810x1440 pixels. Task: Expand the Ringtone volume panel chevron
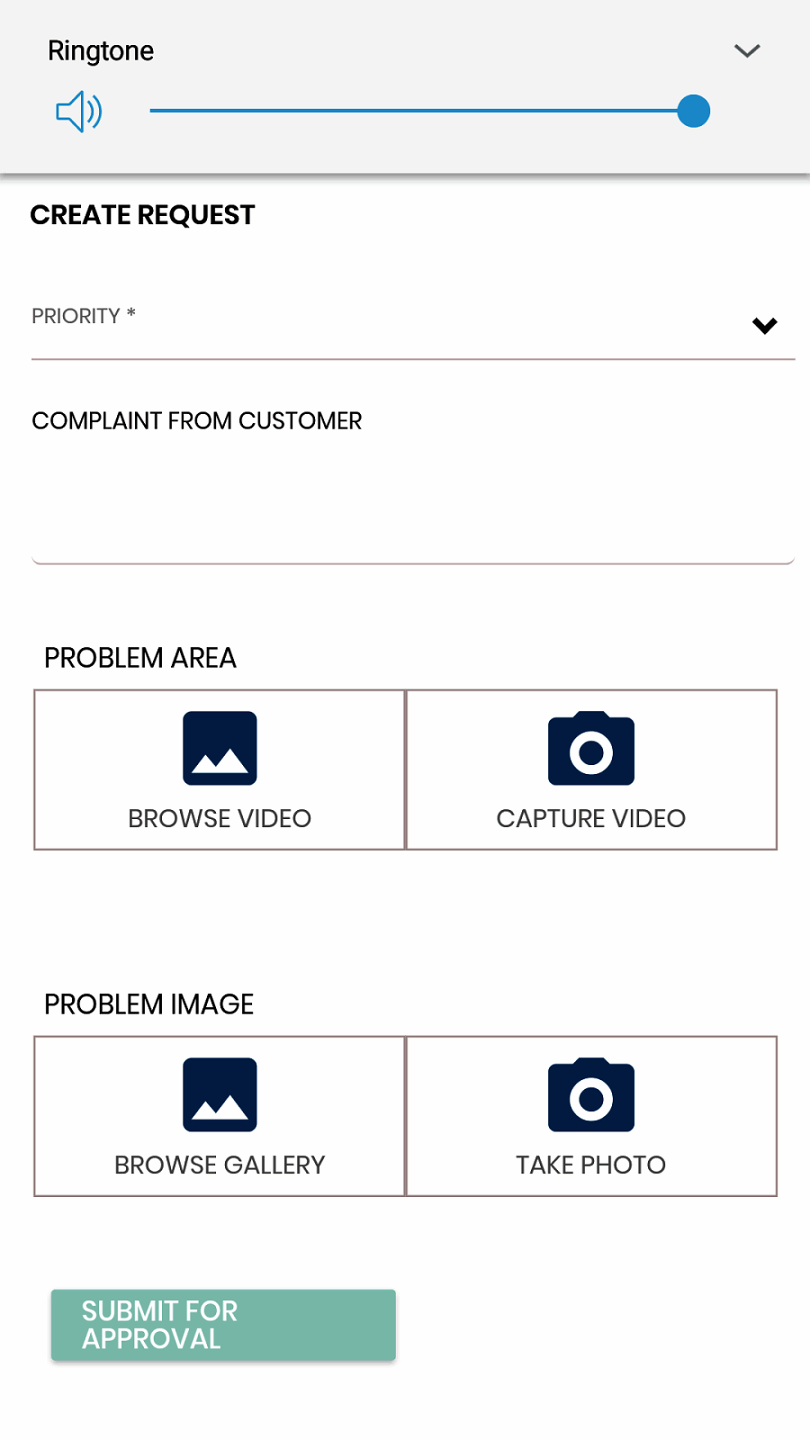pyautogui.click(x=747, y=51)
